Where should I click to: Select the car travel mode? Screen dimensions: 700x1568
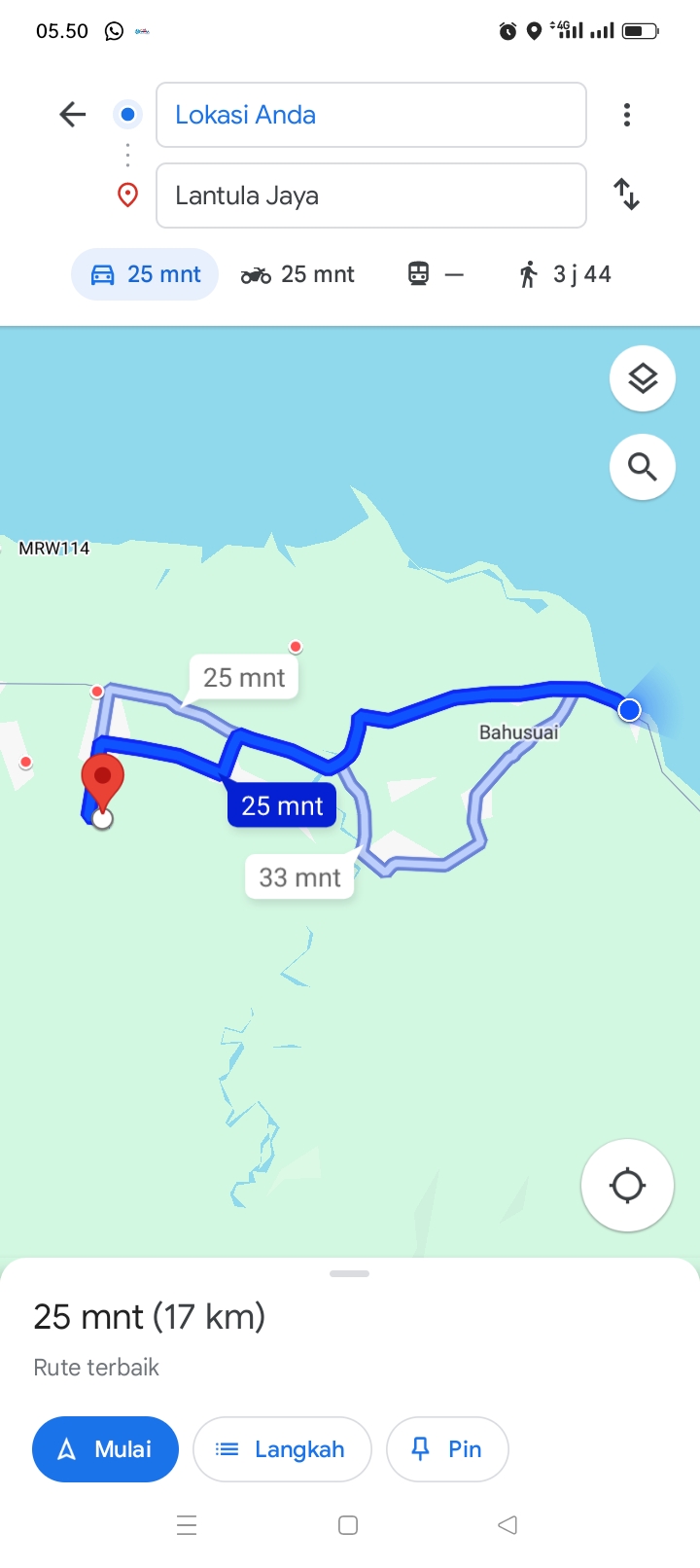(145, 274)
